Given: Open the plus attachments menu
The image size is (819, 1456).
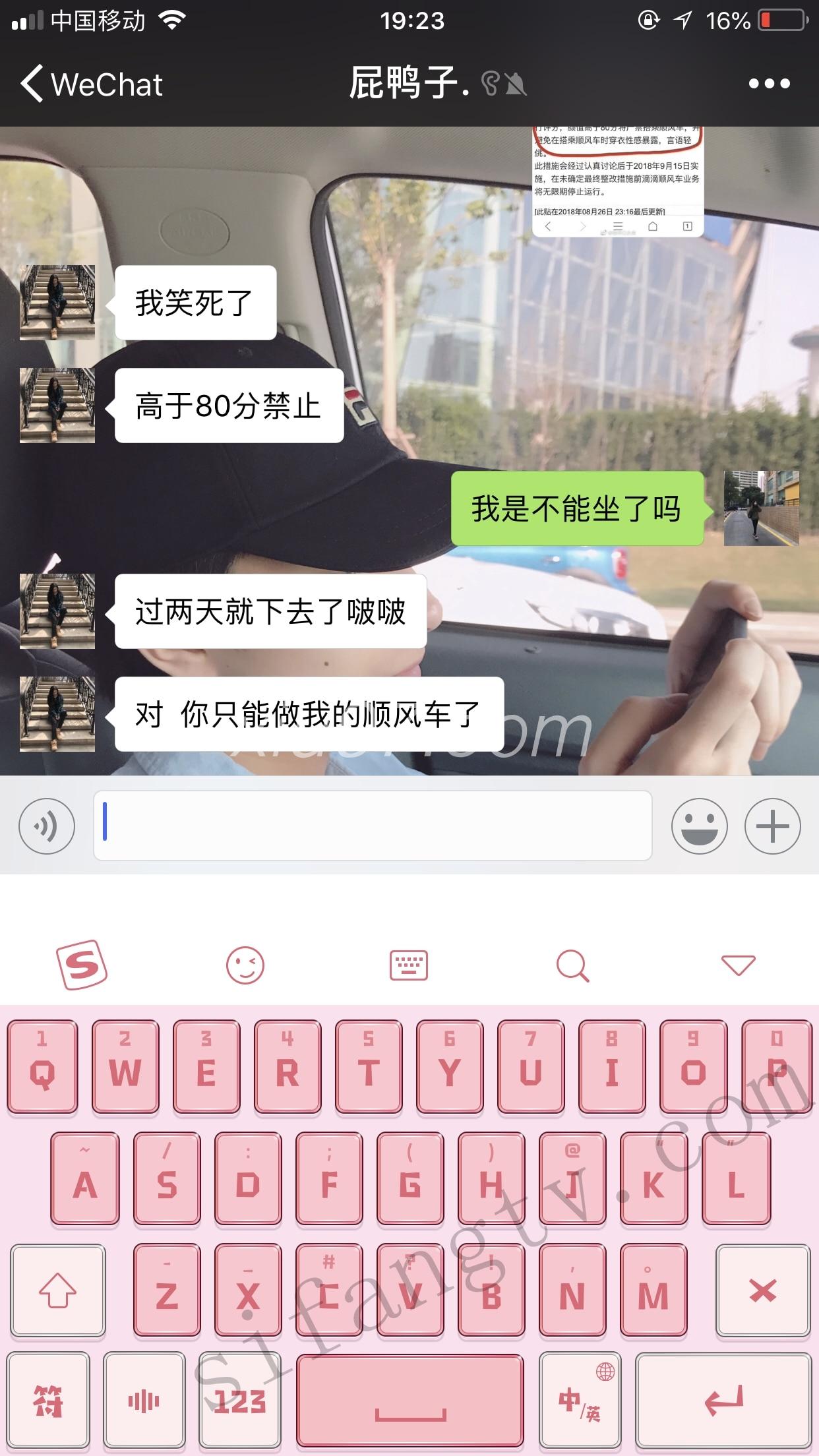Looking at the screenshot, I should (772, 826).
